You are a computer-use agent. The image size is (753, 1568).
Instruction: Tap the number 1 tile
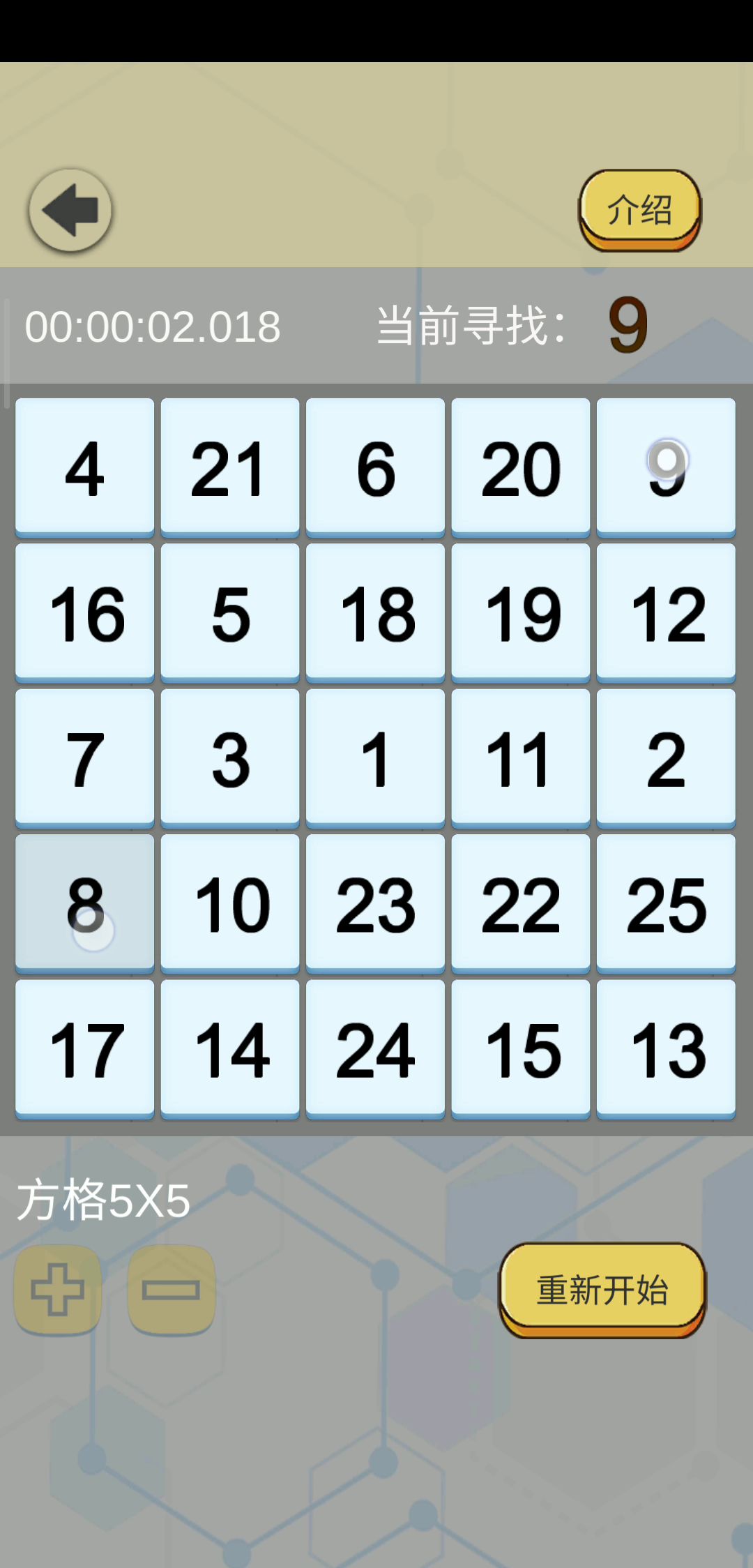pyautogui.click(x=375, y=757)
